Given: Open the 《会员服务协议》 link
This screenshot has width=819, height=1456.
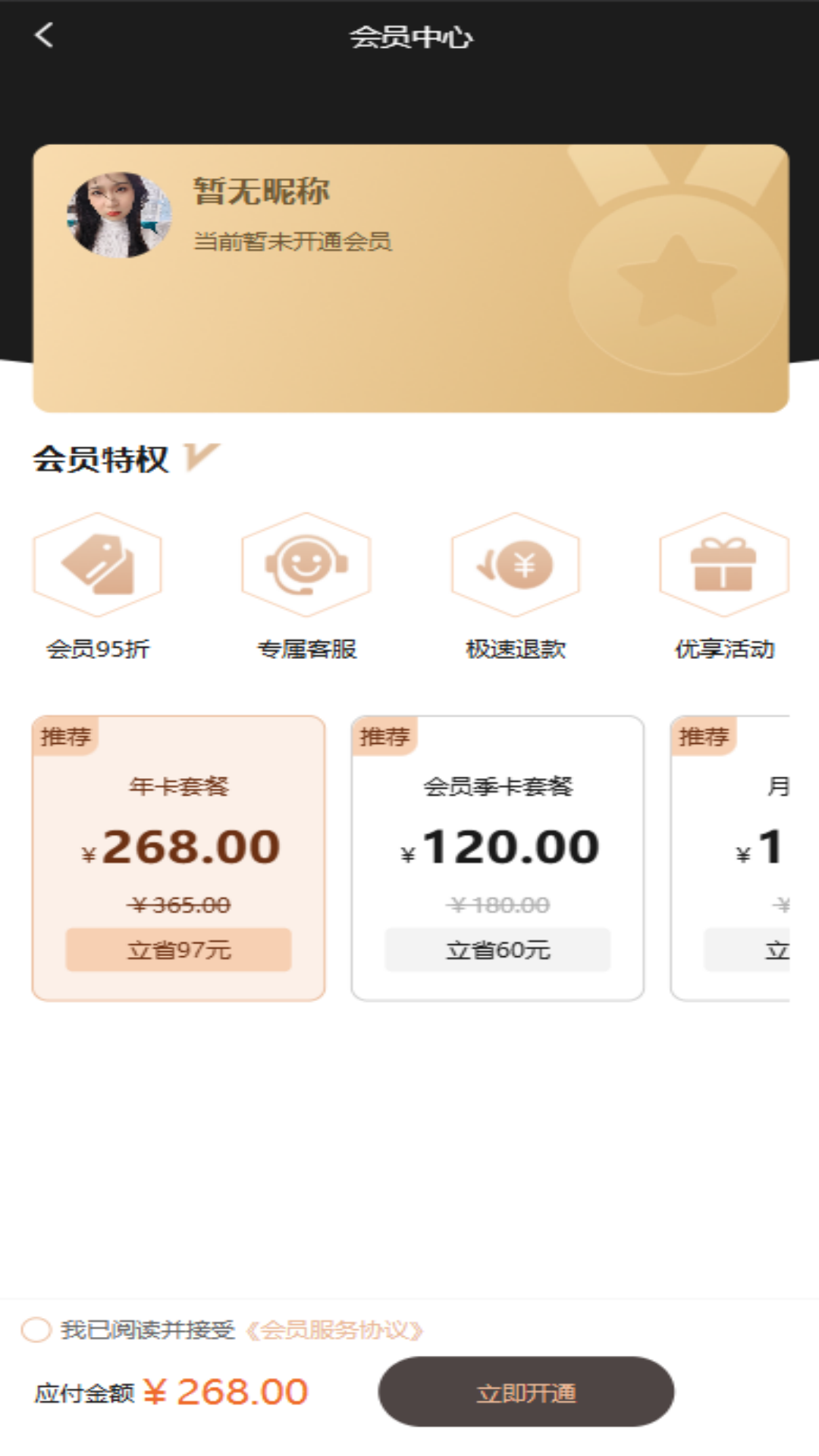Looking at the screenshot, I should tap(334, 1329).
